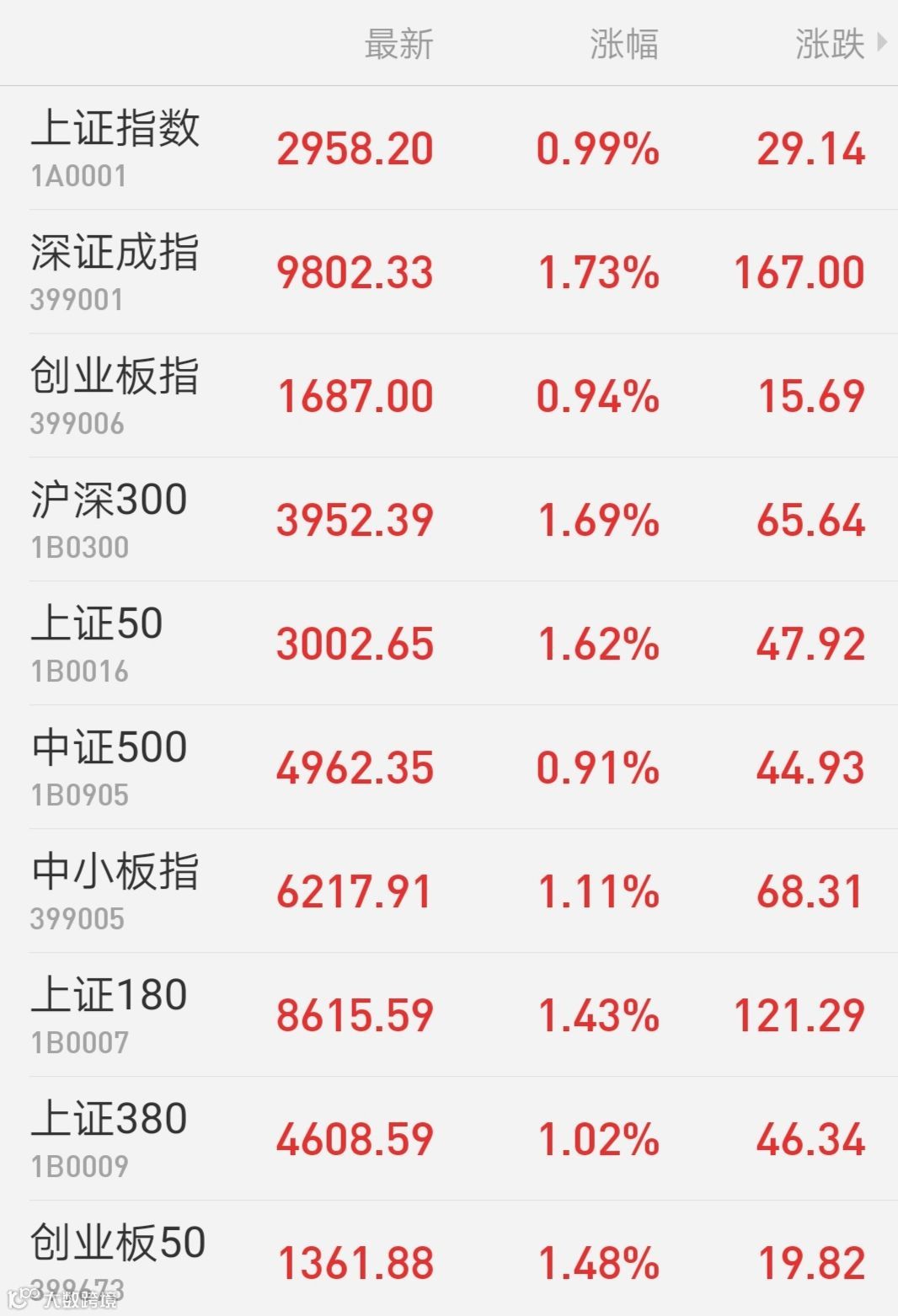Open the 创业板指 index row
Viewport: 898px width, 1316px height.
449,395
